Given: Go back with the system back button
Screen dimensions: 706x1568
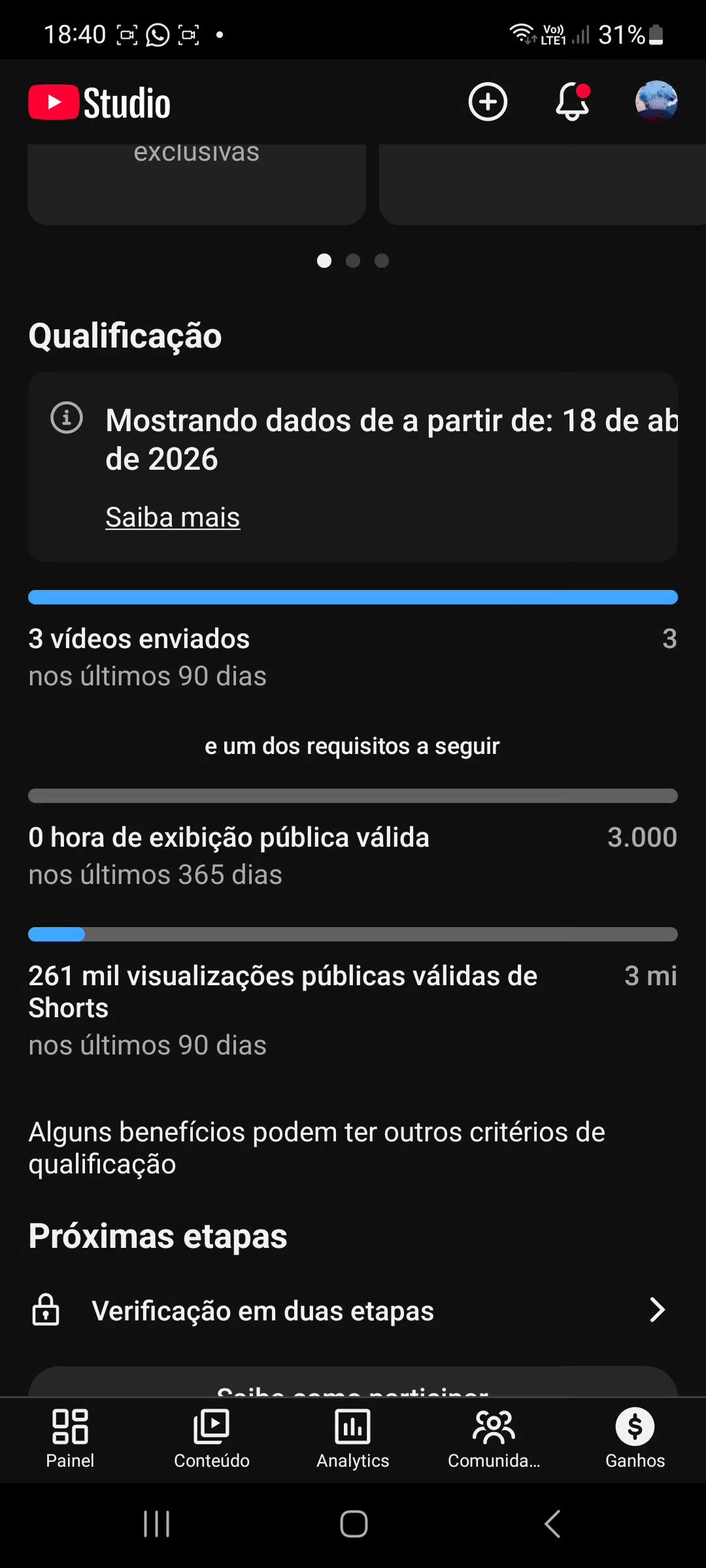Looking at the screenshot, I should [x=552, y=1524].
